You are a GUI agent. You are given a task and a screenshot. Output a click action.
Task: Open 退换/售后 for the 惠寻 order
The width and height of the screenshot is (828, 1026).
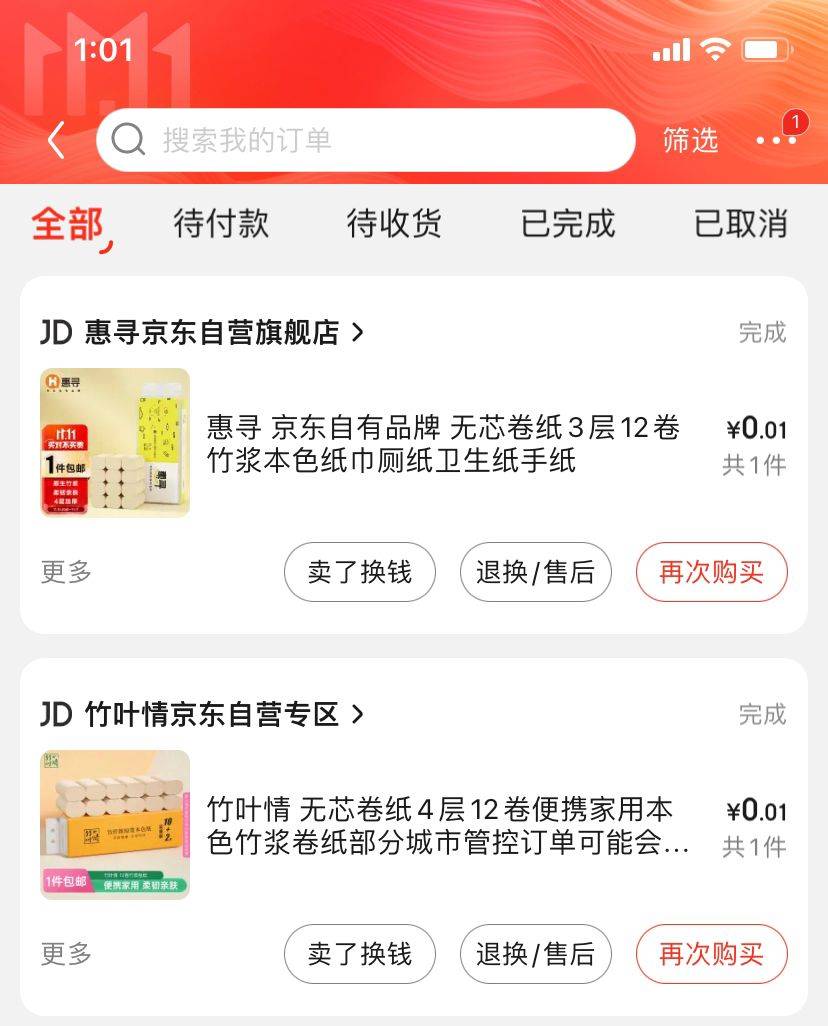coord(535,572)
